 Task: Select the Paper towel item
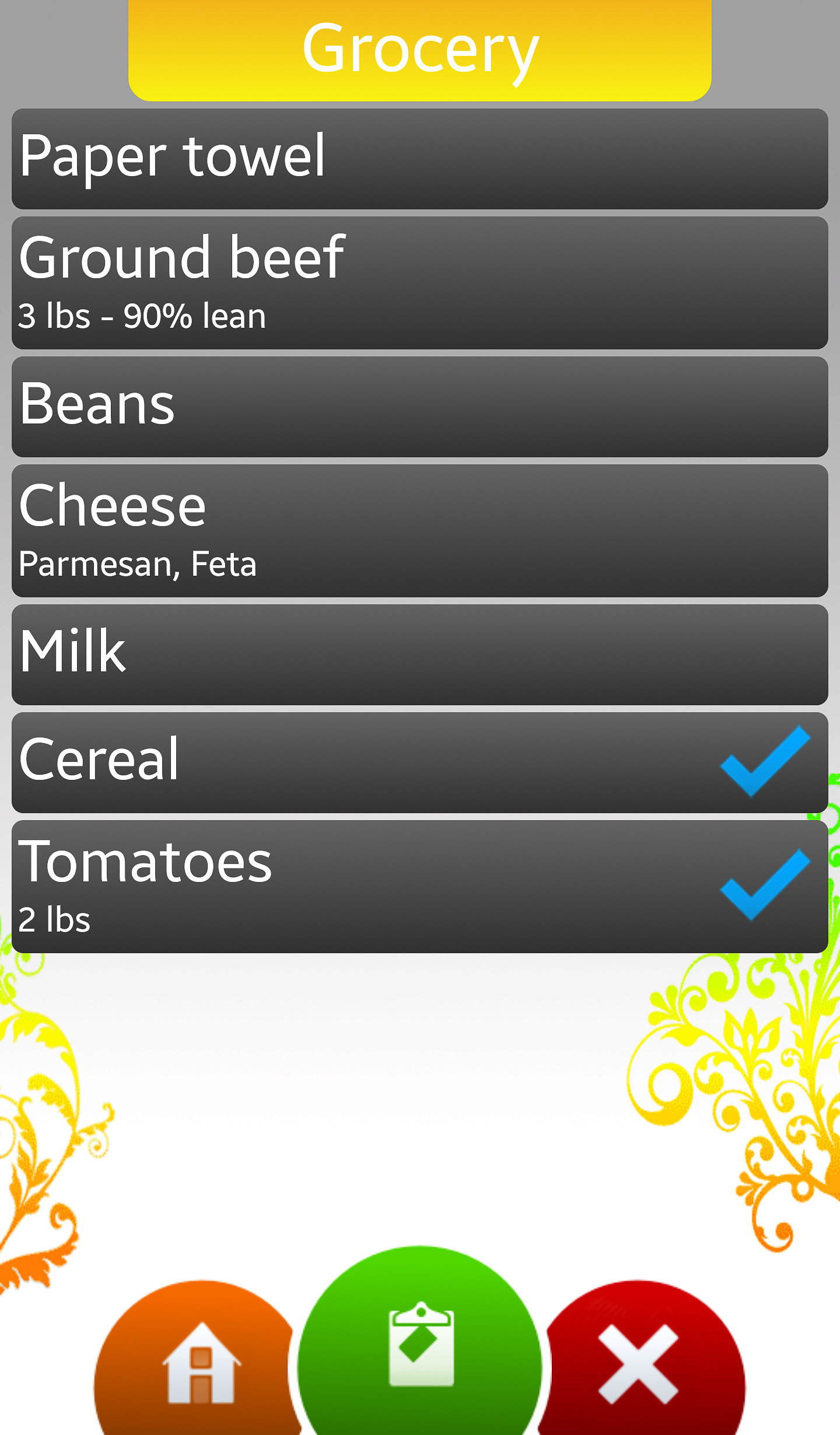pyautogui.click(x=420, y=159)
